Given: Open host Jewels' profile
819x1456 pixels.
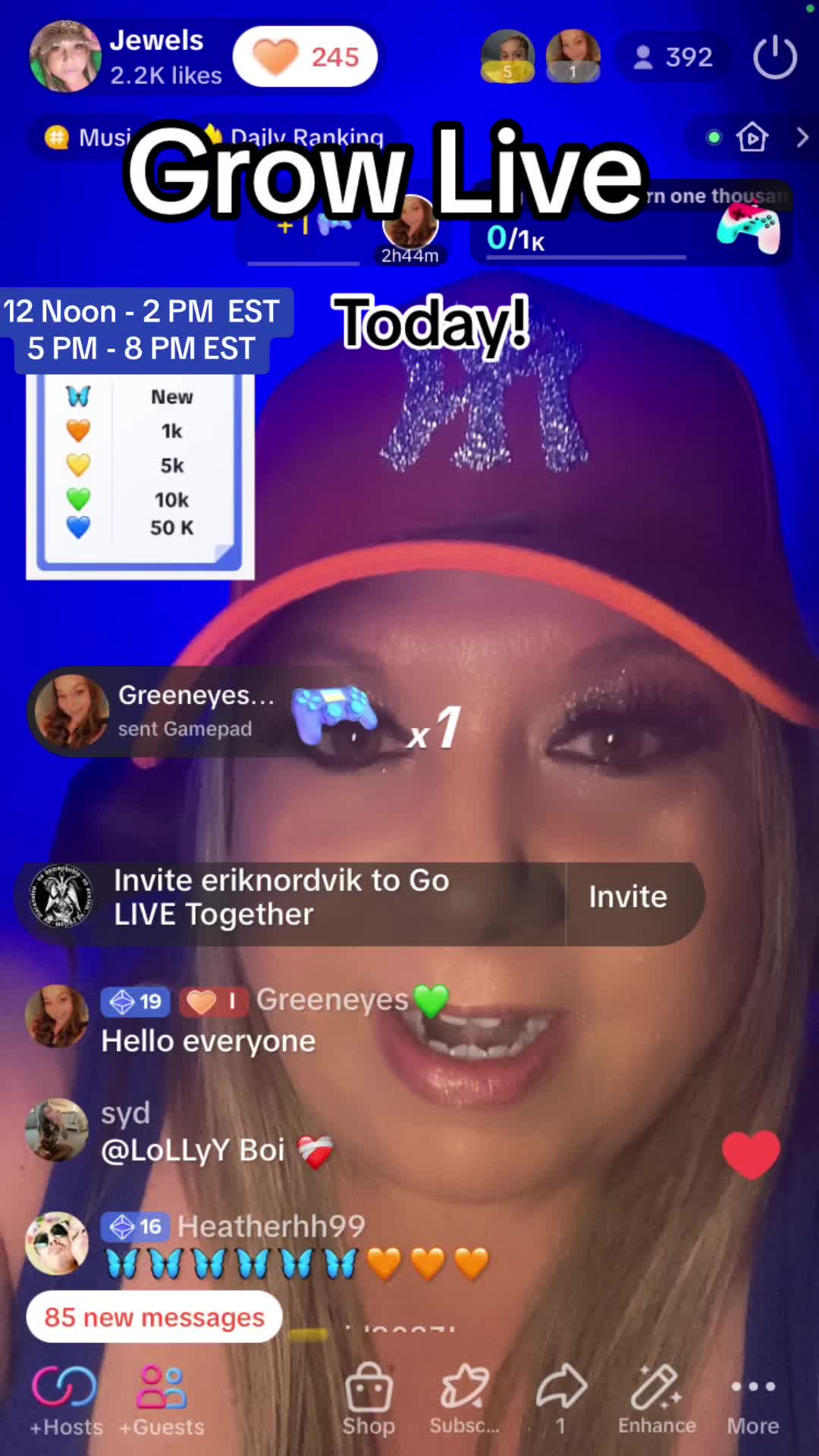Looking at the screenshot, I should coord(65,57).
